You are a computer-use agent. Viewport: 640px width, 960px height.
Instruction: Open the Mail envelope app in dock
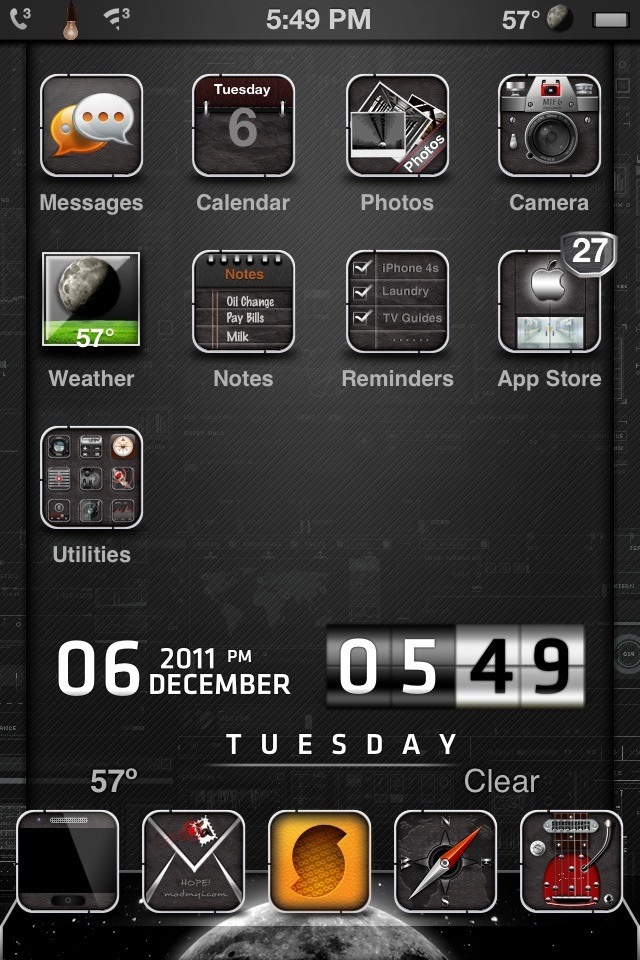click(x=194, y=861)
